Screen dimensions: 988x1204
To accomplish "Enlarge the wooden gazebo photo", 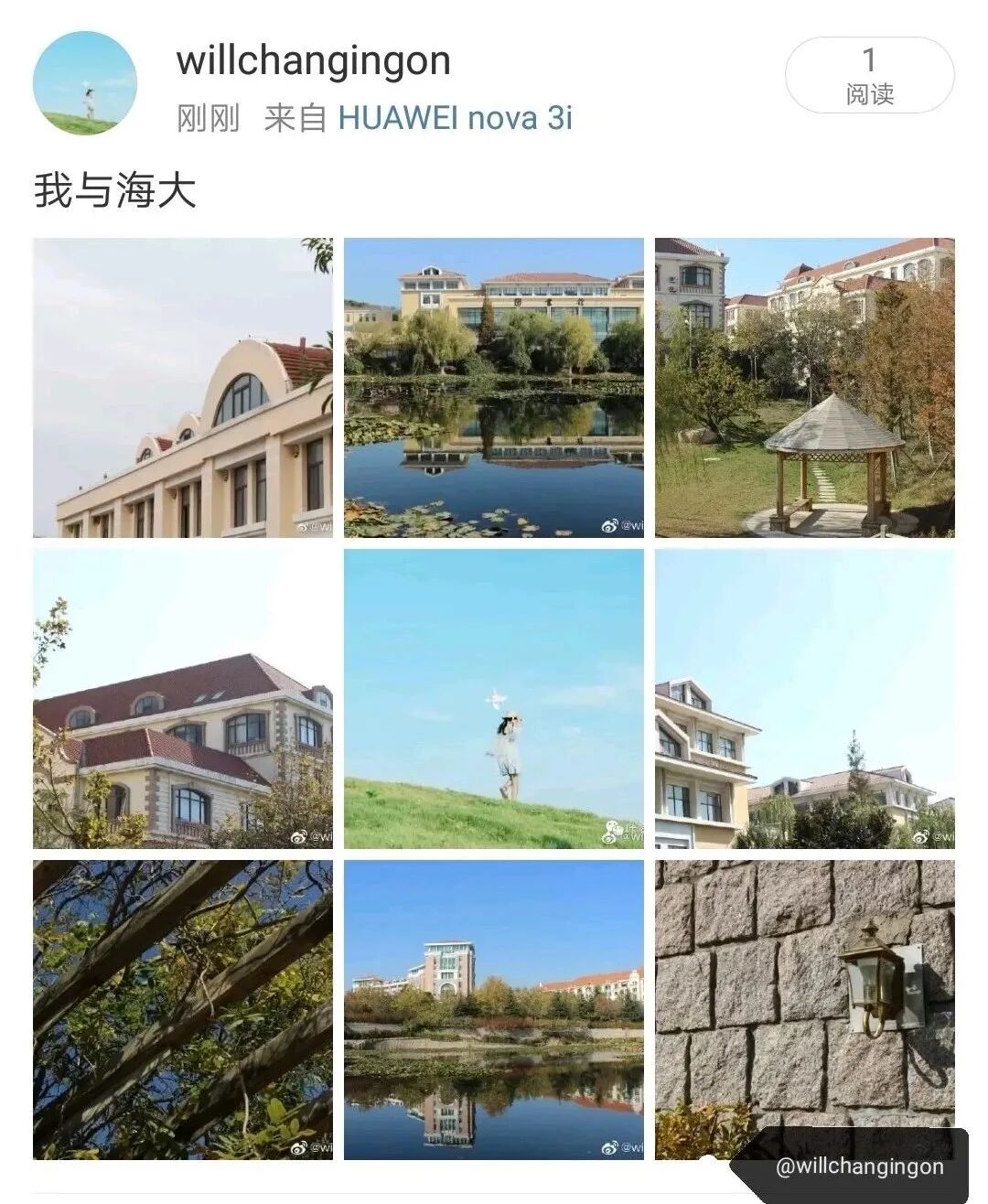I will (x=805, y=388).
